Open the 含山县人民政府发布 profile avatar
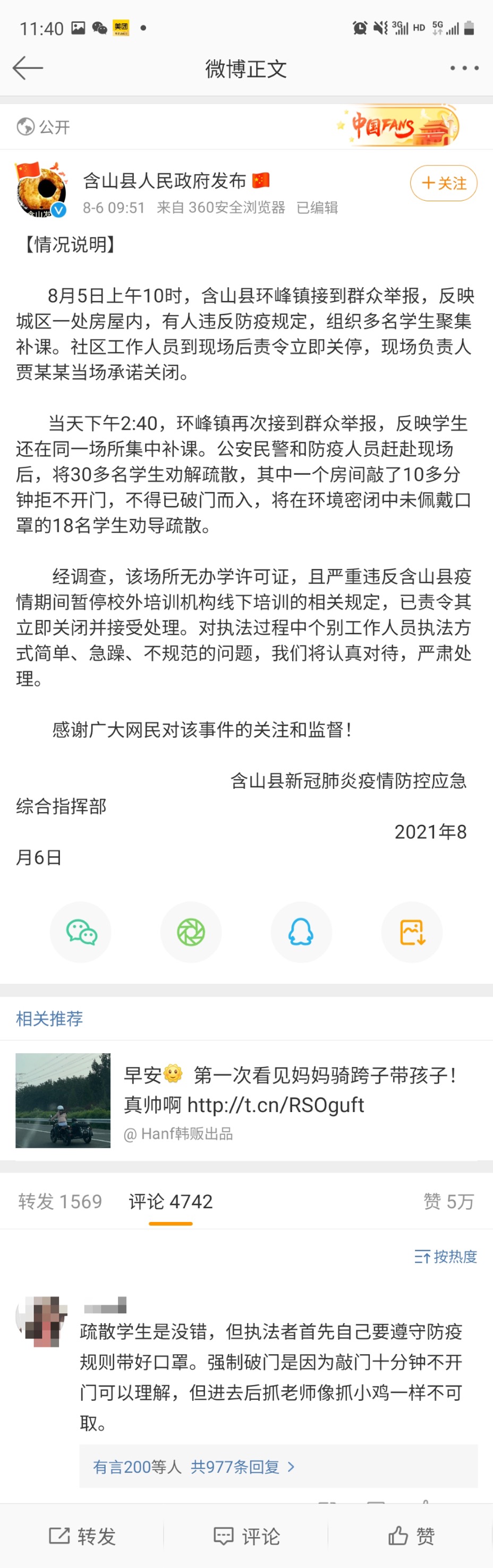 [x=41, y=191]
